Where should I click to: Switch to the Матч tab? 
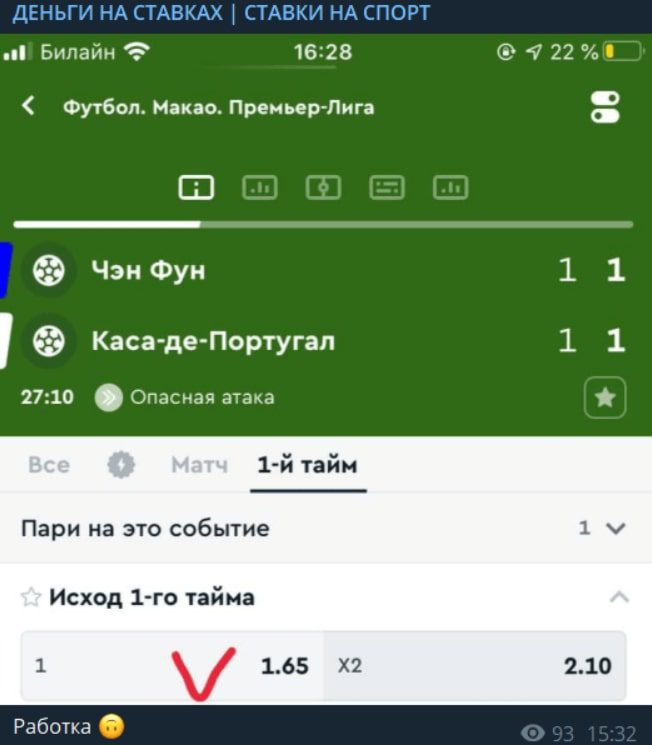(199, 465)
